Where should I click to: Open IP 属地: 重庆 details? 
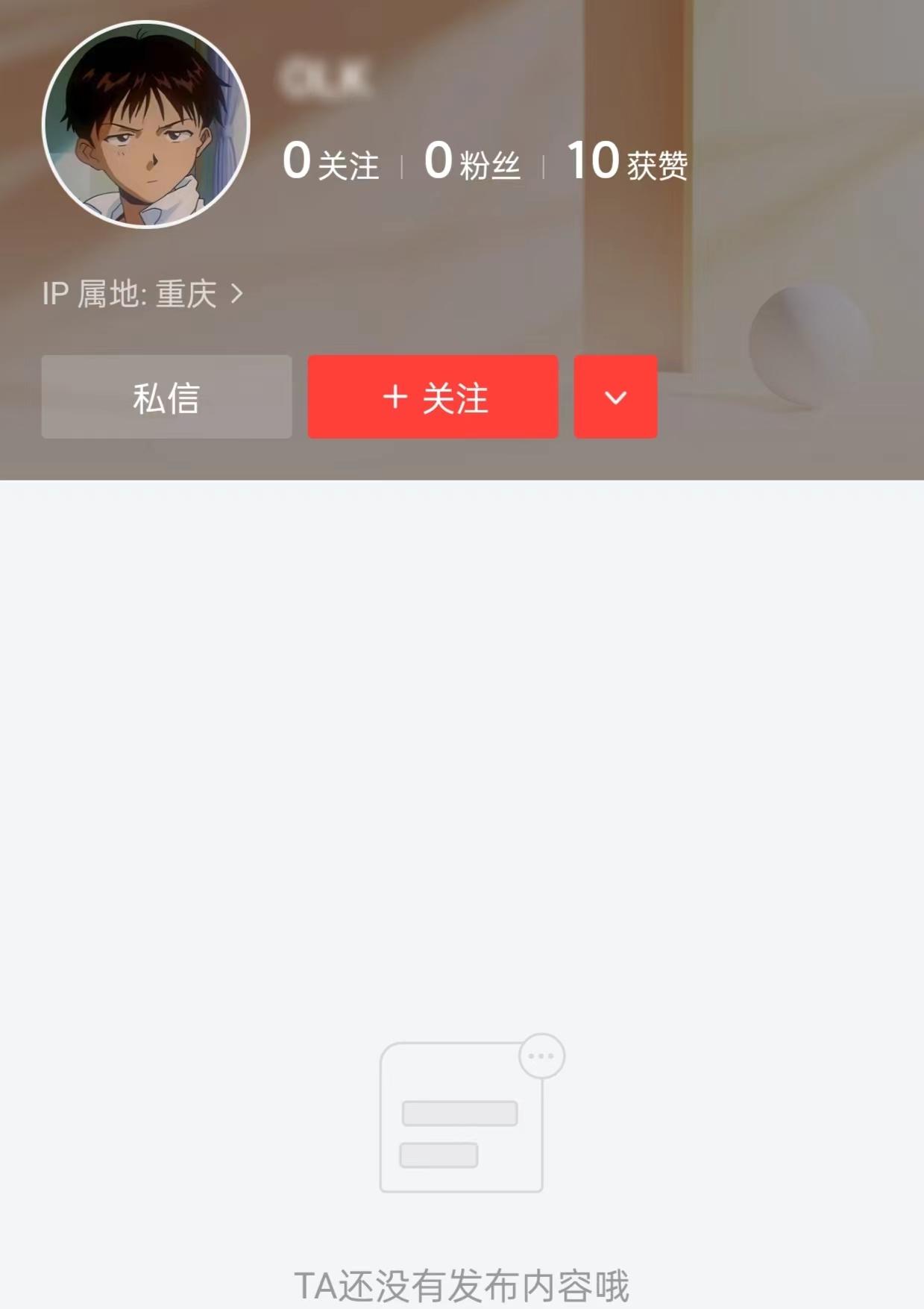pyautogui.click(x=142, y=294)
